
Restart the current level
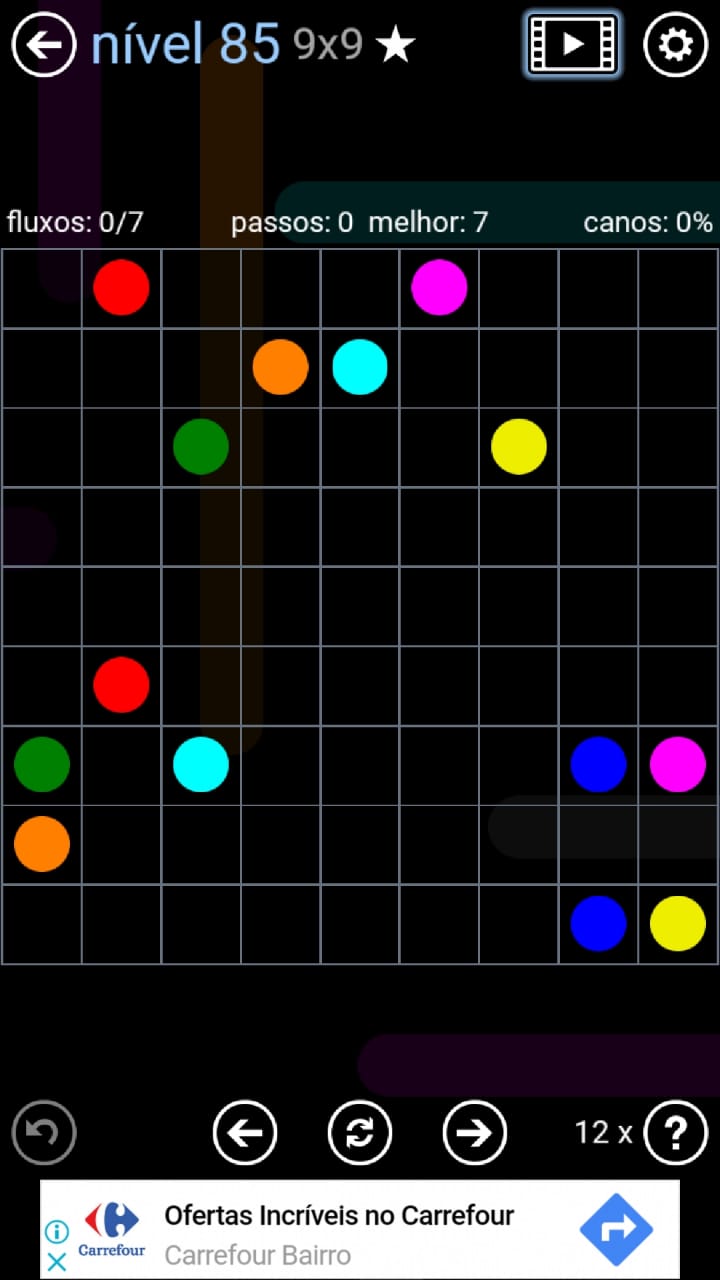(360, 1132)
